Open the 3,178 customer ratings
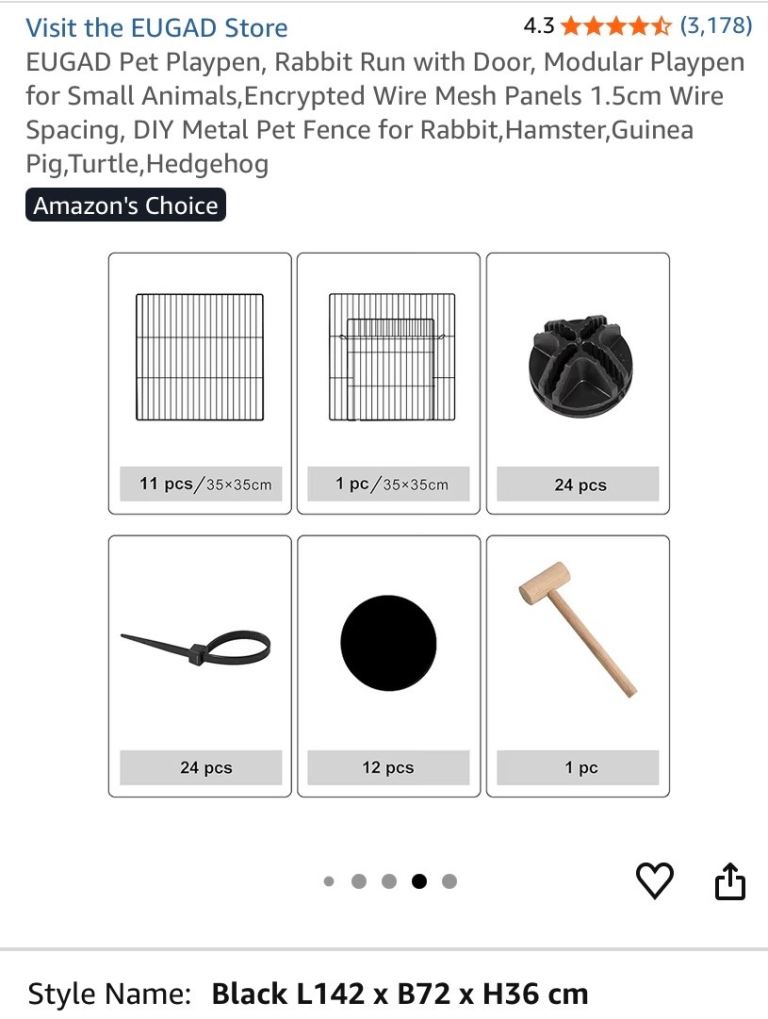 tap(715, 26)
